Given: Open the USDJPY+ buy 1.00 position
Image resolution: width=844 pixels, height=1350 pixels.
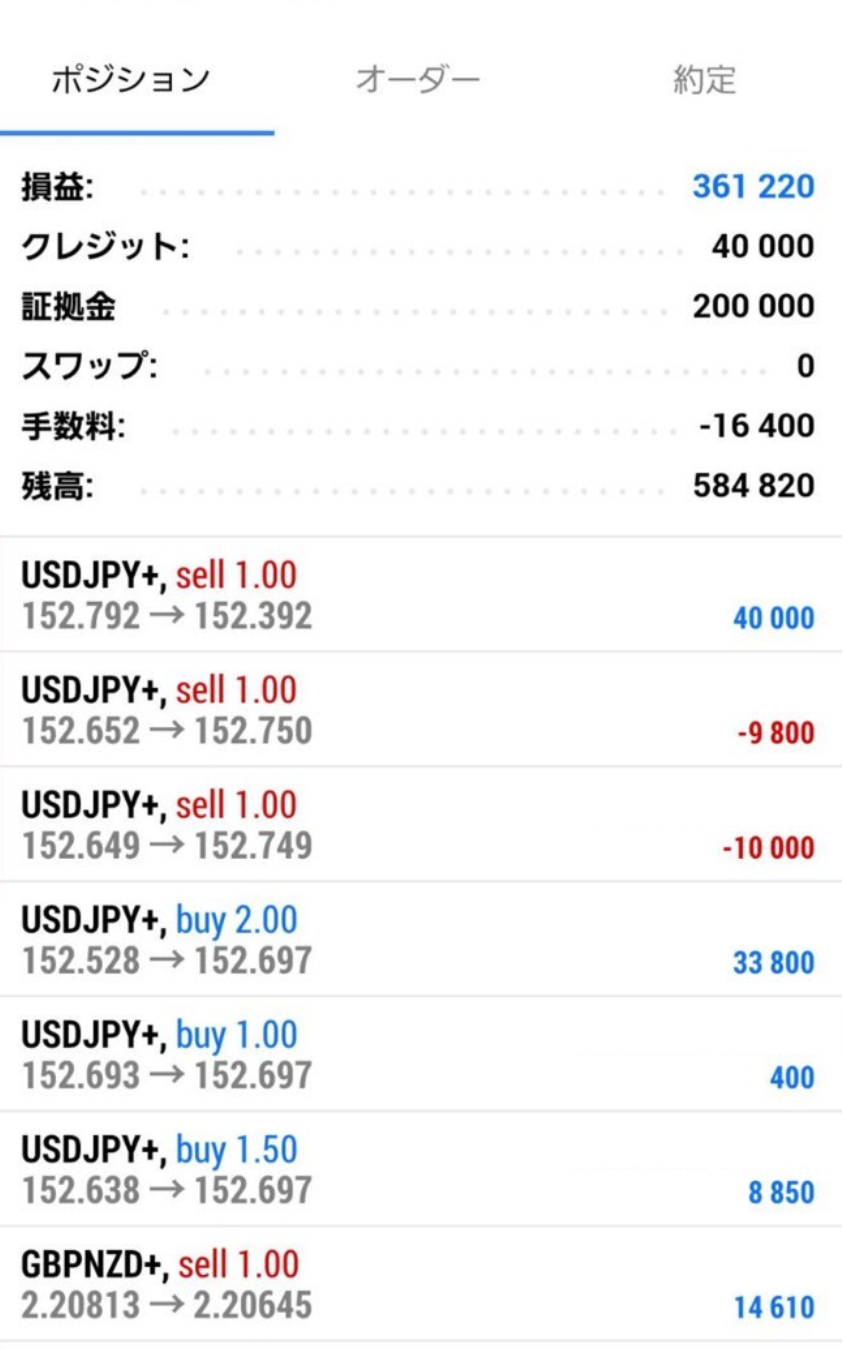Looking at the screenshot, I should point(420,1055).
